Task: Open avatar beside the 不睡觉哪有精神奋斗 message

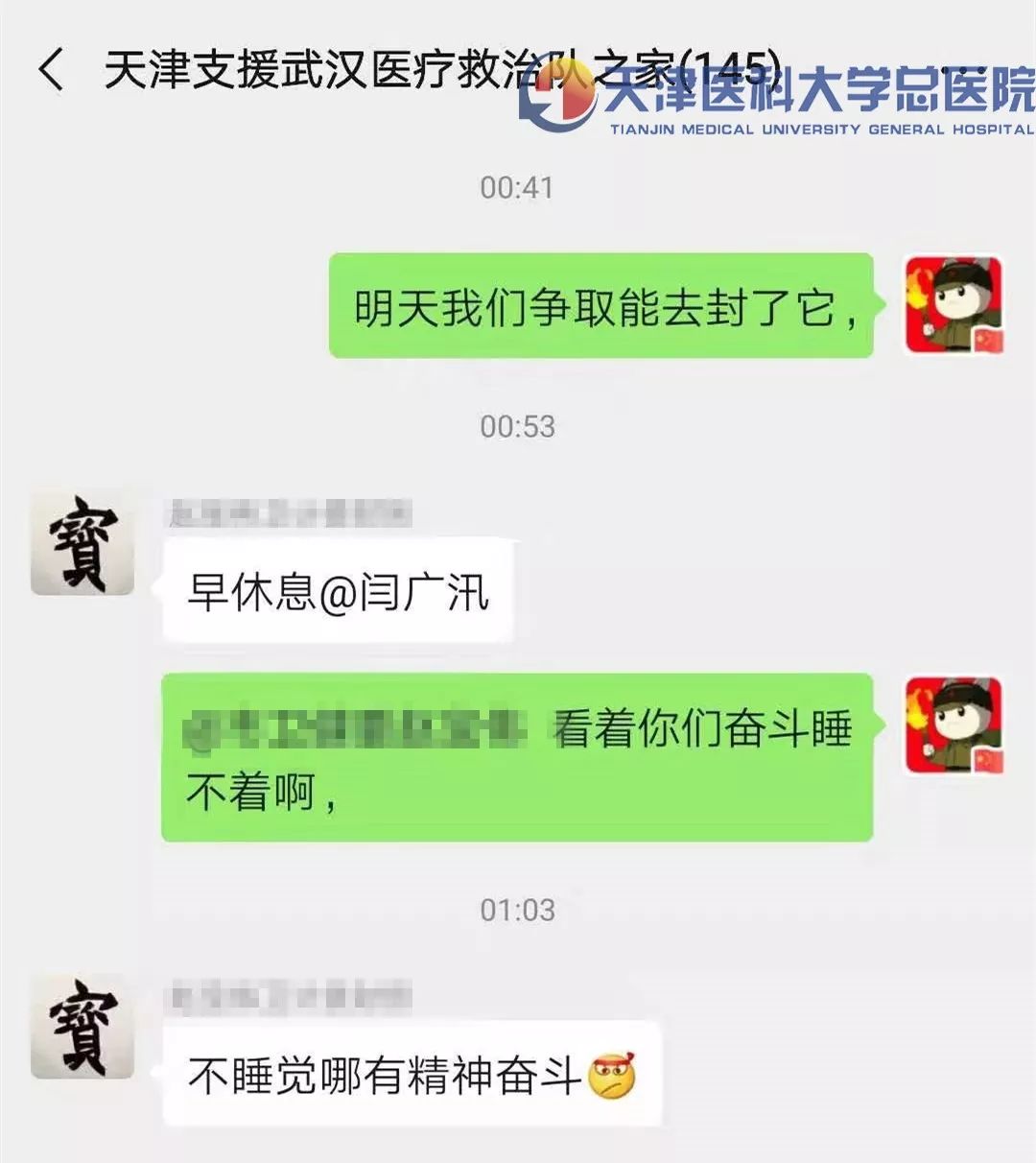Action: pos(82,1027)
